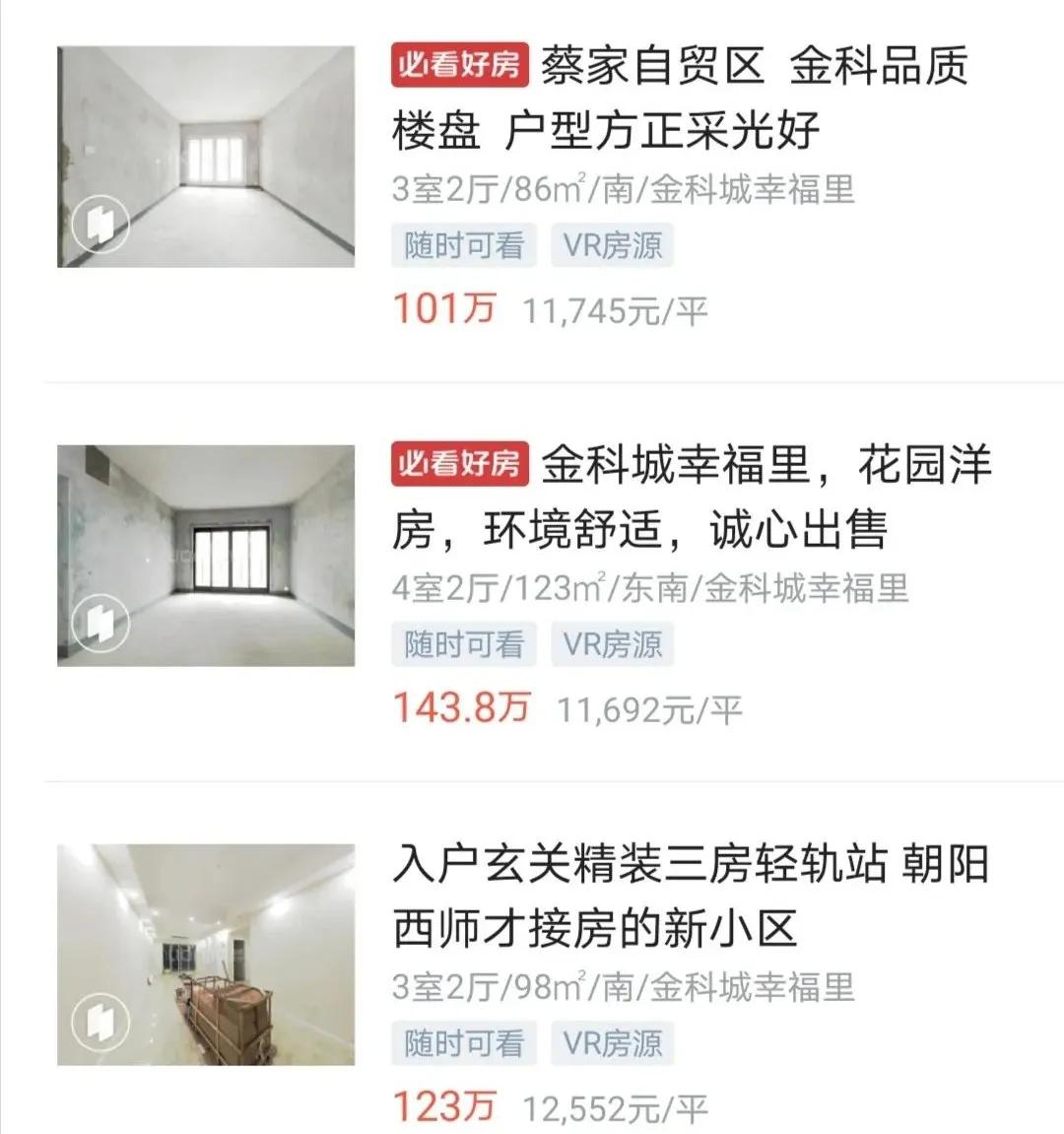Click the panorama icon on first listing photo
This screenshot has height=1134, width=1064.
point(101,225)
